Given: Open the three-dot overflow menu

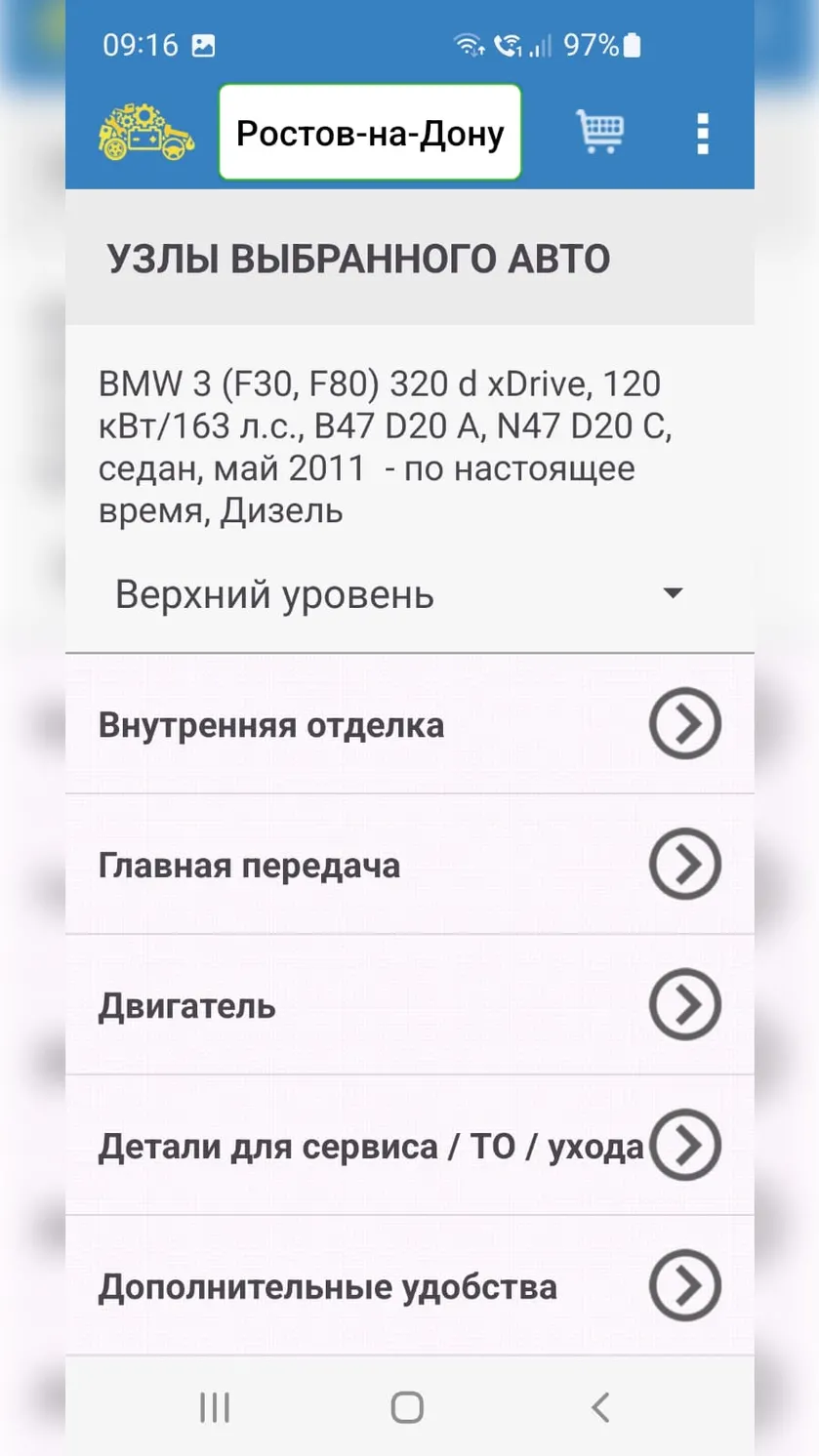Looking at the screenshot, I should pos(703,134).
